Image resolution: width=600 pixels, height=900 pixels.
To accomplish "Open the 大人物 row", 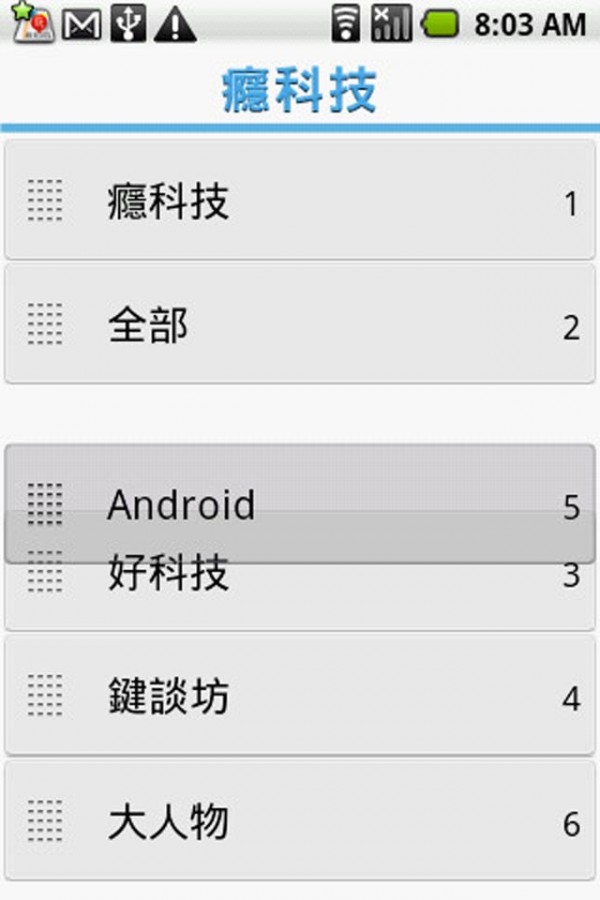I will 300,821.
